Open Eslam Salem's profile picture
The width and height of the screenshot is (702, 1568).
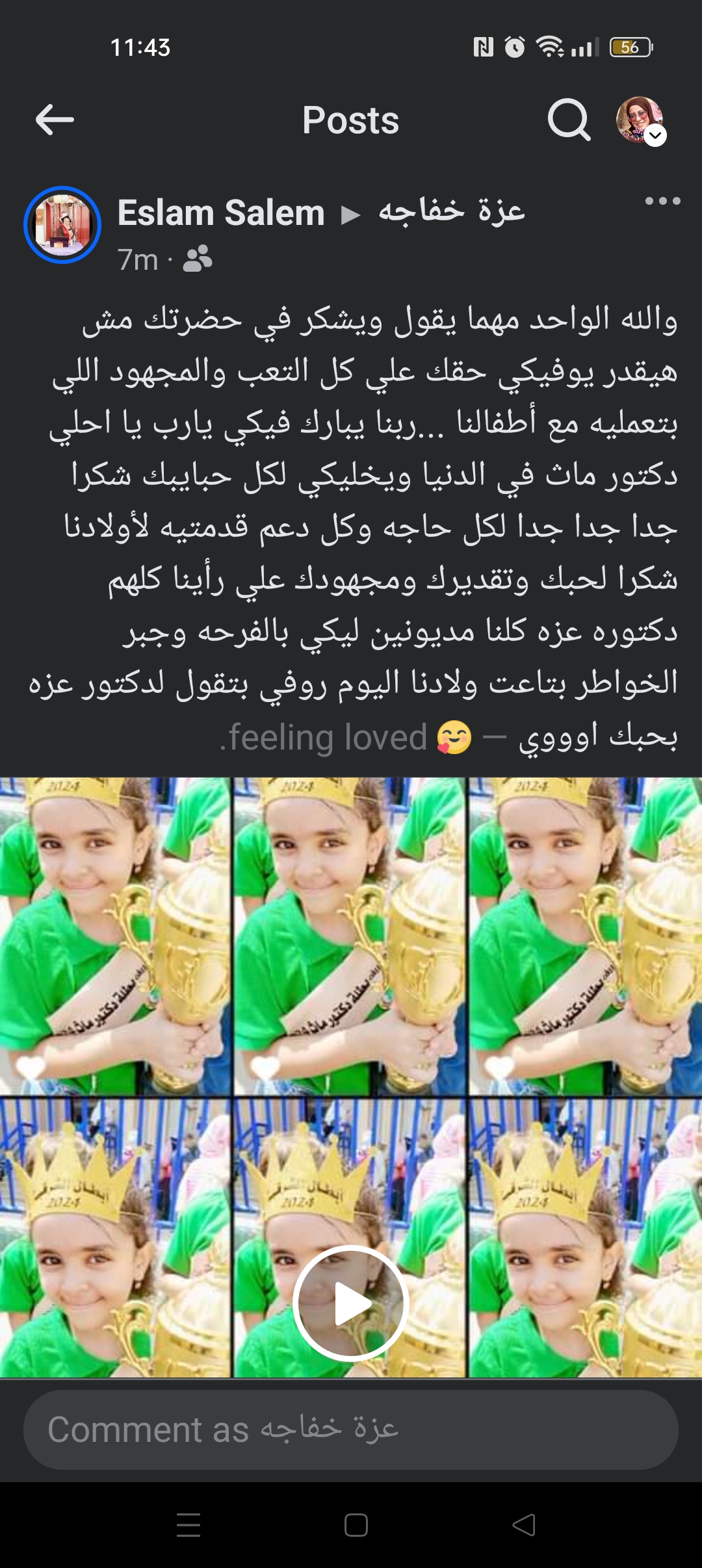click(x=62, y=225)
